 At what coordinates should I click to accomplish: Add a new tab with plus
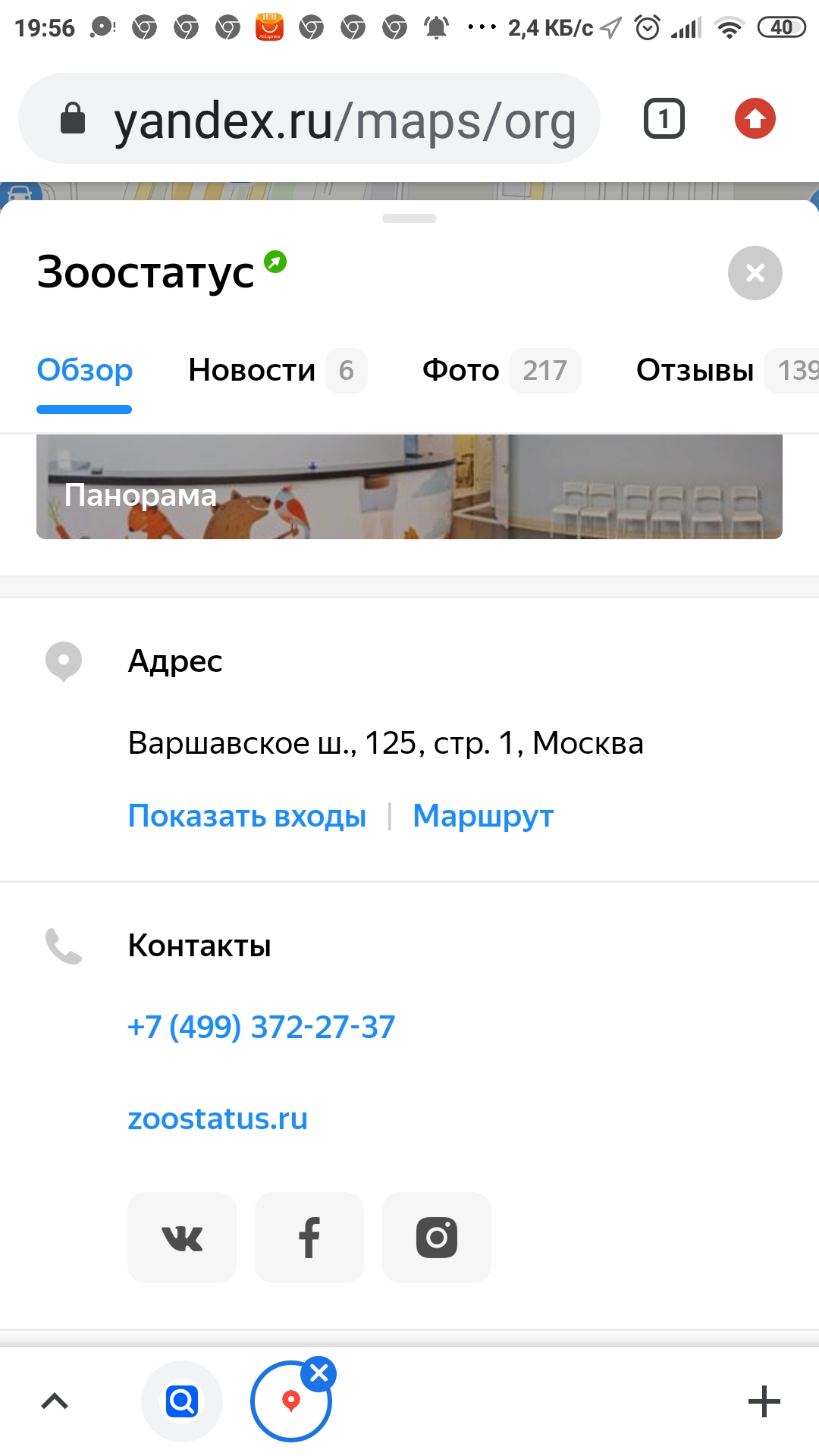(764, 1401)
